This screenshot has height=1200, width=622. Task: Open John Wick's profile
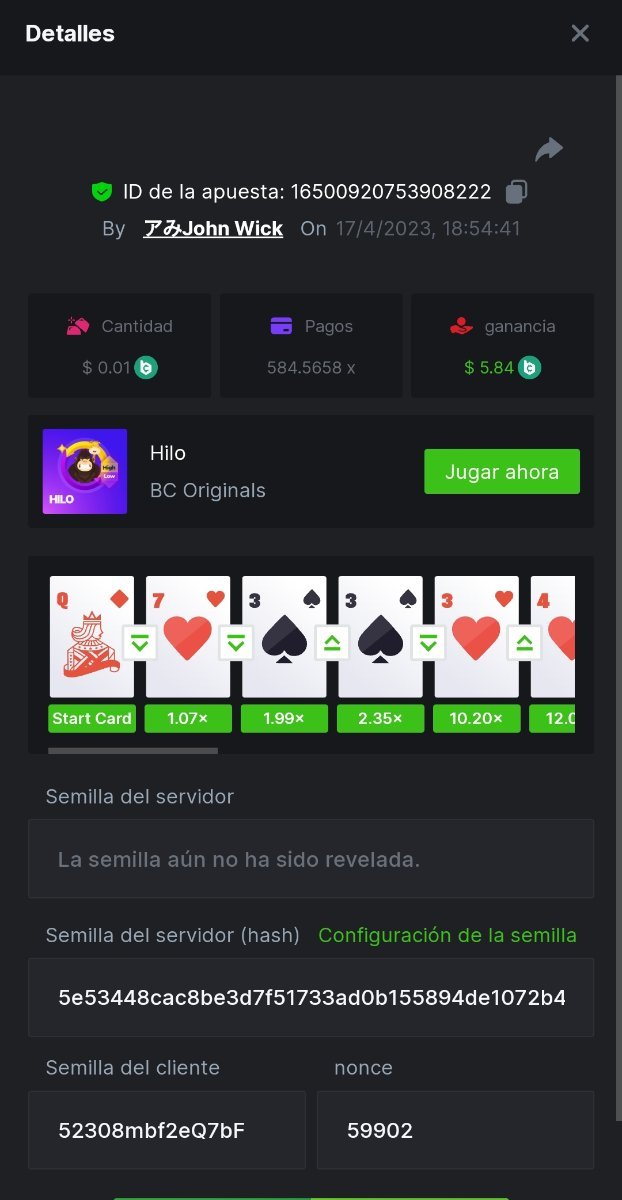[x=213, y=229]
